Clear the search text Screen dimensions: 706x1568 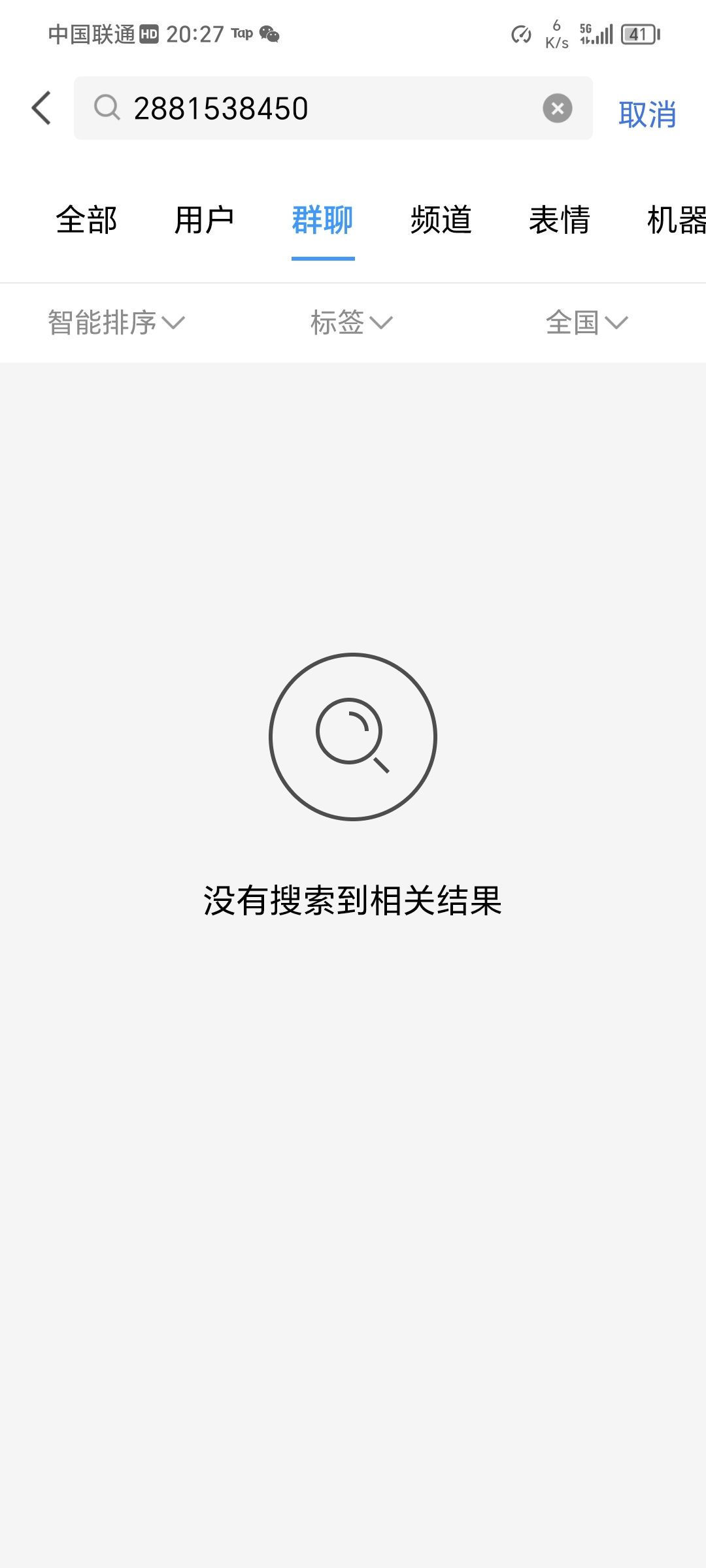[x=558, y=108]
